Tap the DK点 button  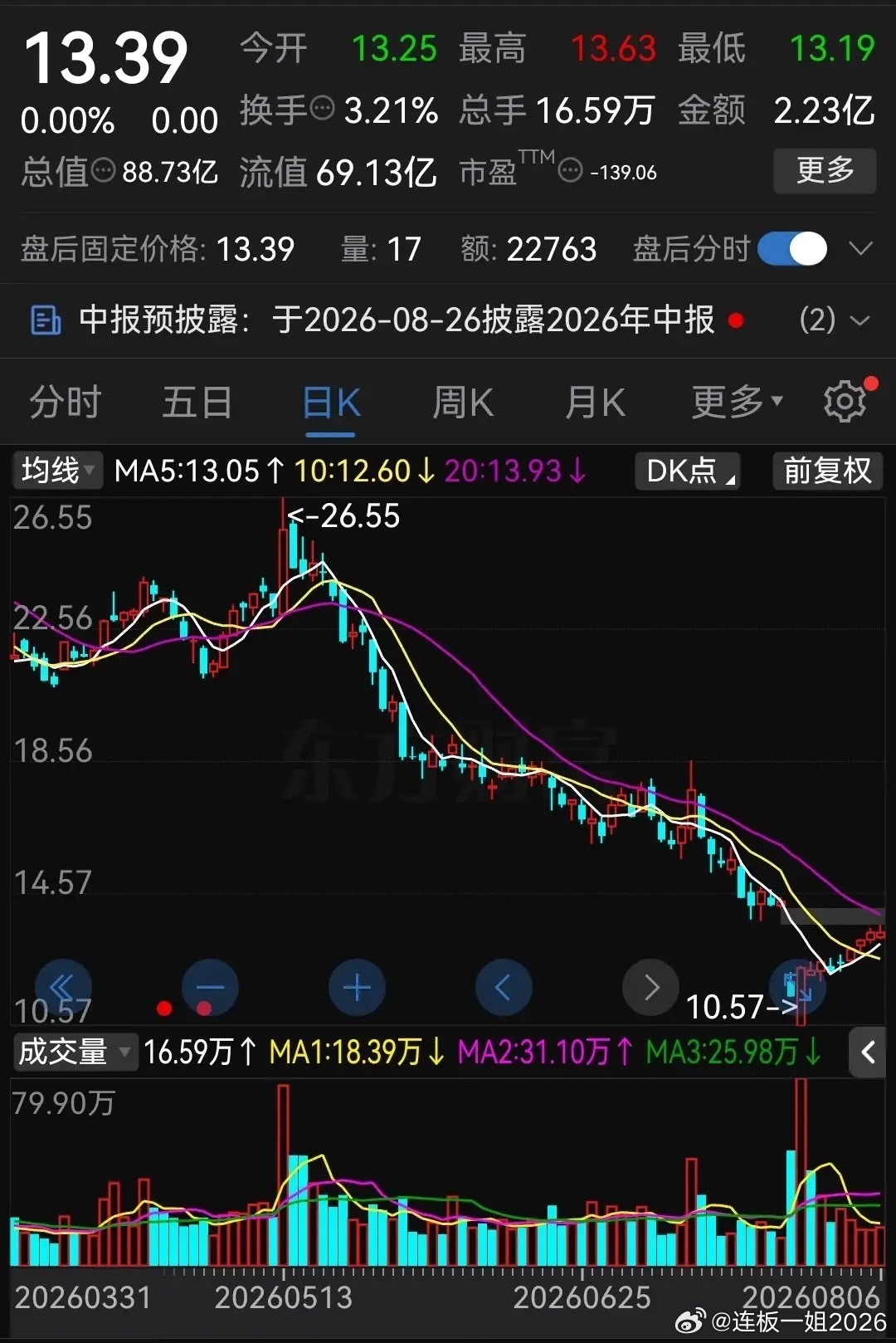(688, 471)
